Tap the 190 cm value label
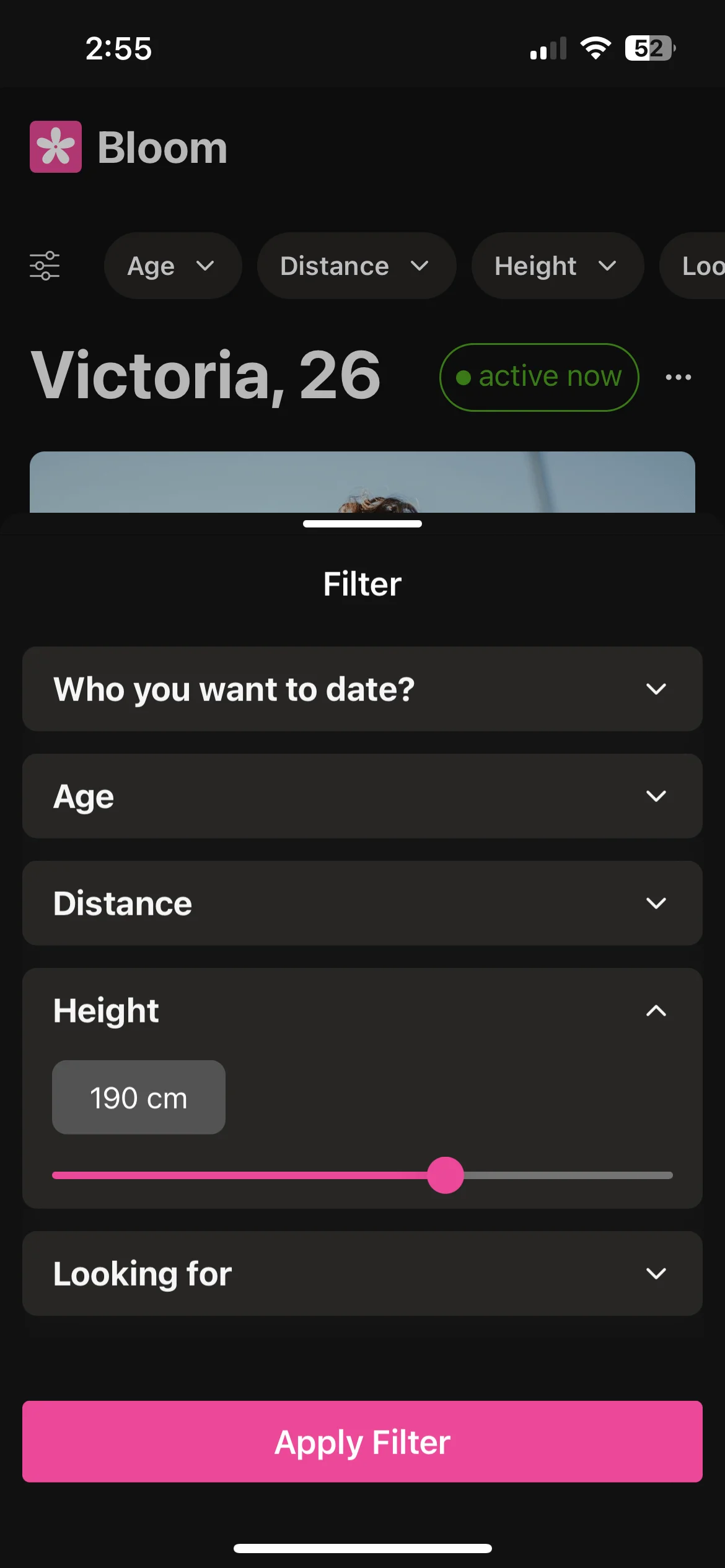This screenshot has height=1568, width=725. point(138,1097)
